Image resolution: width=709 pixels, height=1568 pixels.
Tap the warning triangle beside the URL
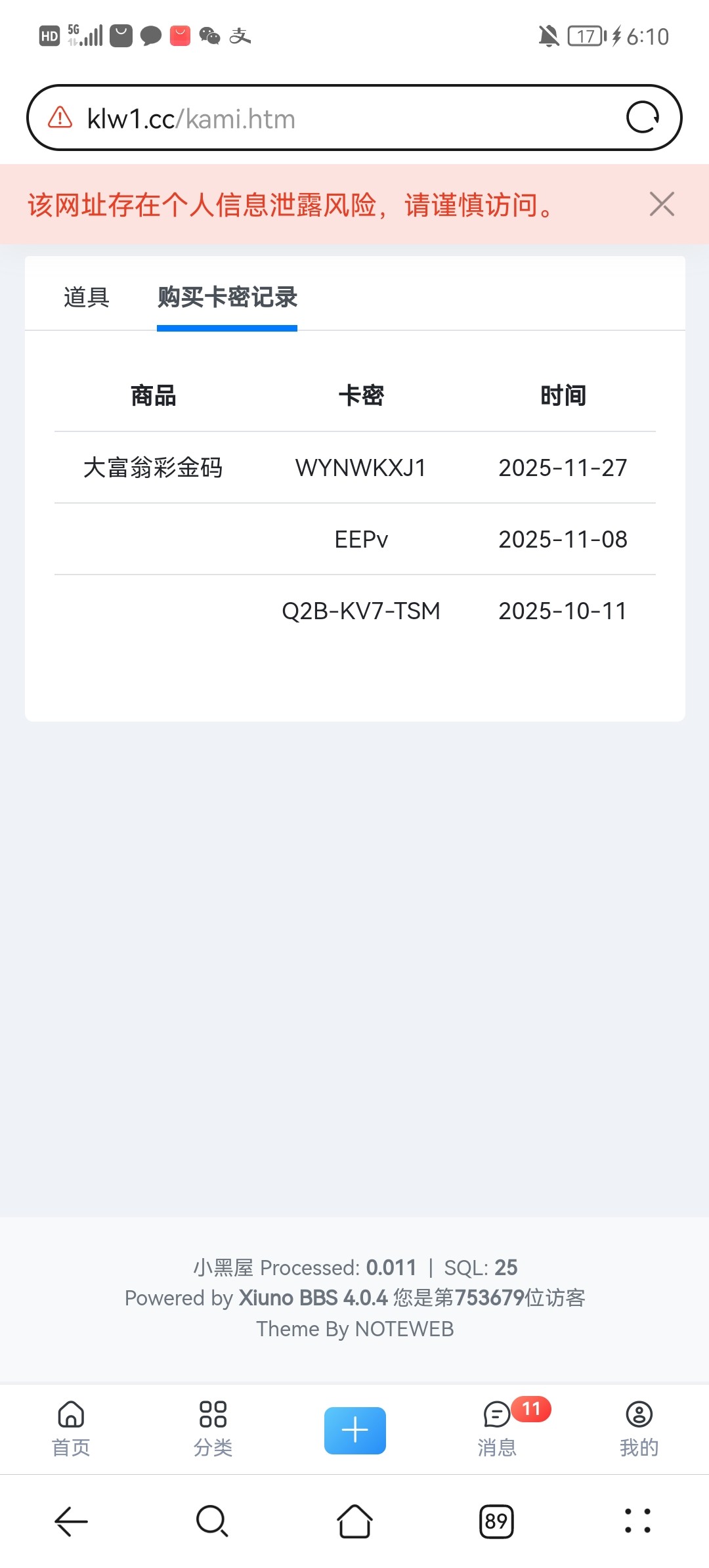(60, 118)
